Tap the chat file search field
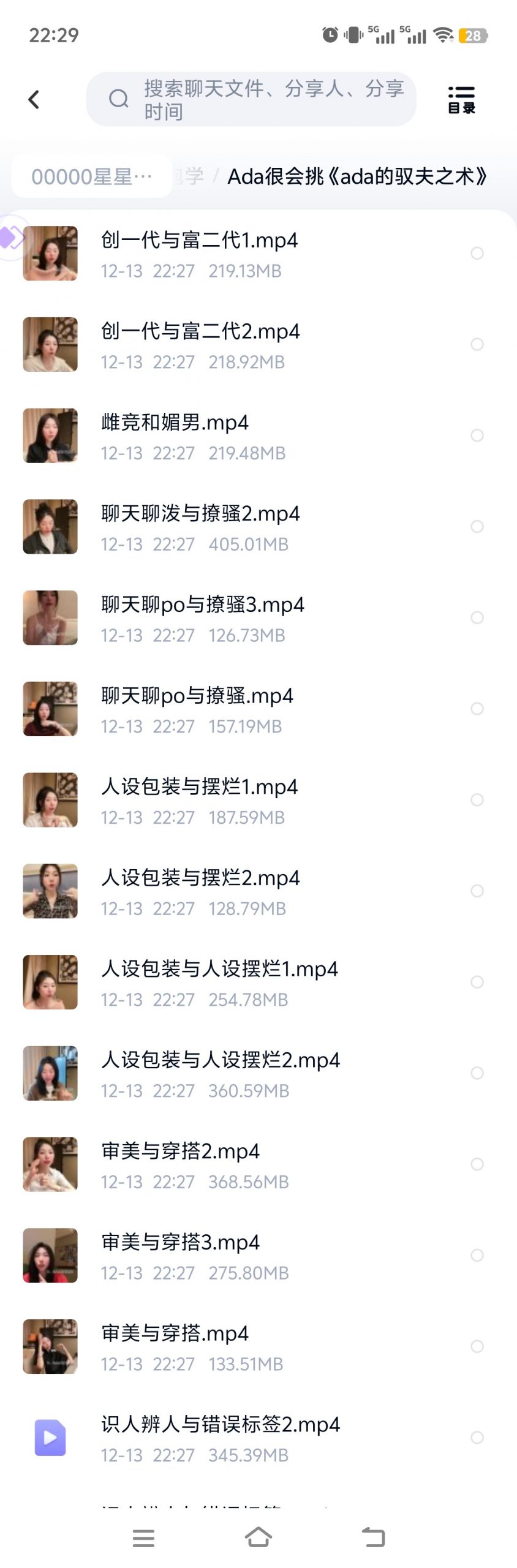Screen dimensions: 517x1568 [251, 99]
